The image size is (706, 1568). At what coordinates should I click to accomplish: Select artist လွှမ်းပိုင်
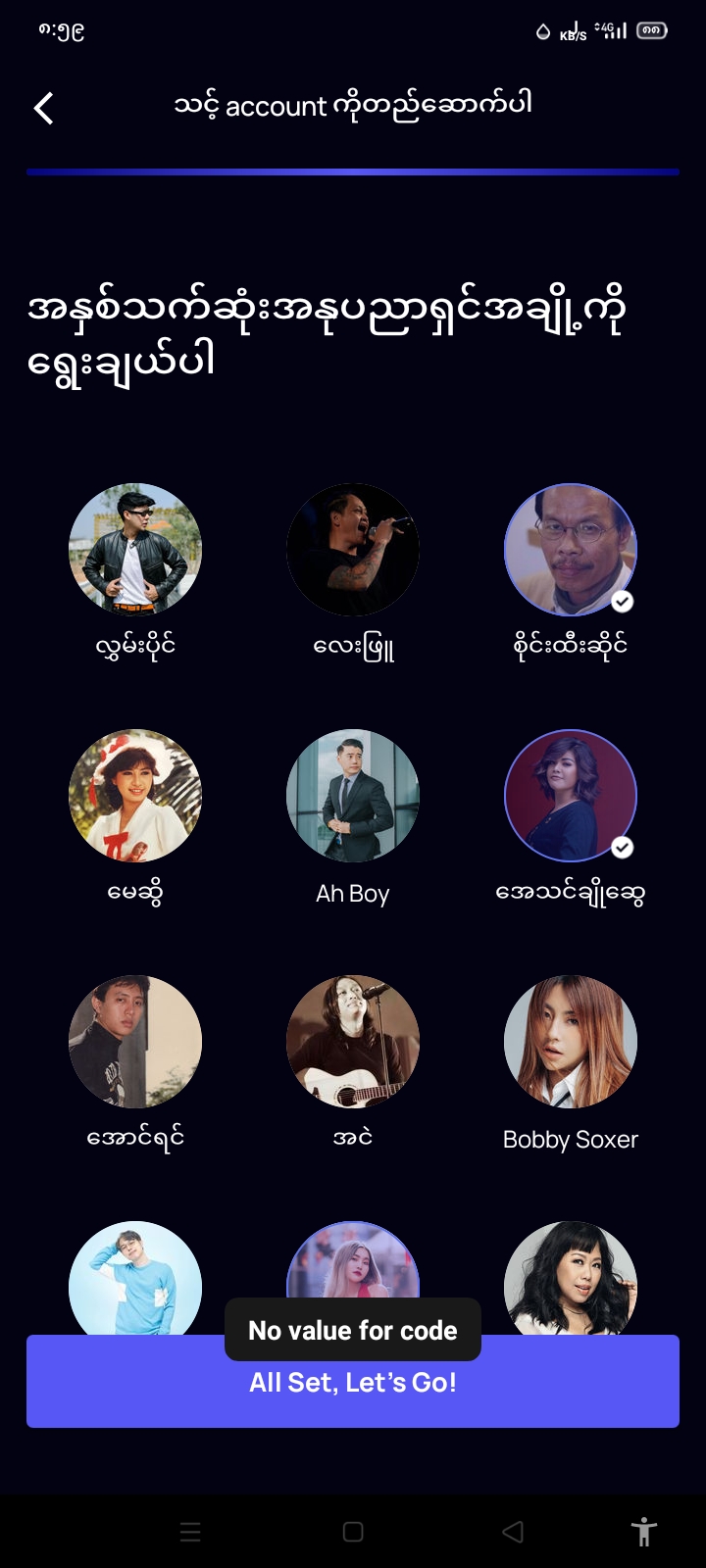135,550
